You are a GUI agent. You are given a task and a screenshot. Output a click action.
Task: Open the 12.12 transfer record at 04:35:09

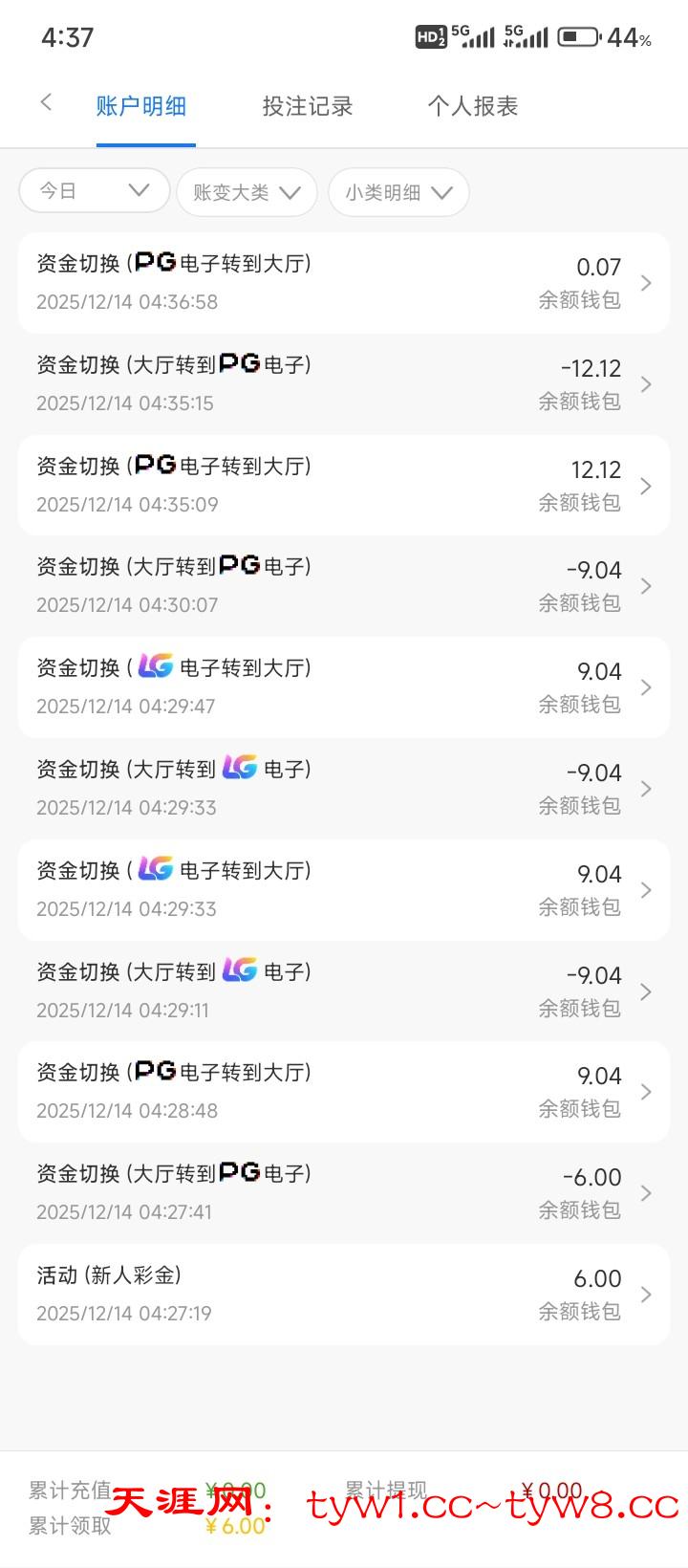pyautogui.click(x=344, y=486)
